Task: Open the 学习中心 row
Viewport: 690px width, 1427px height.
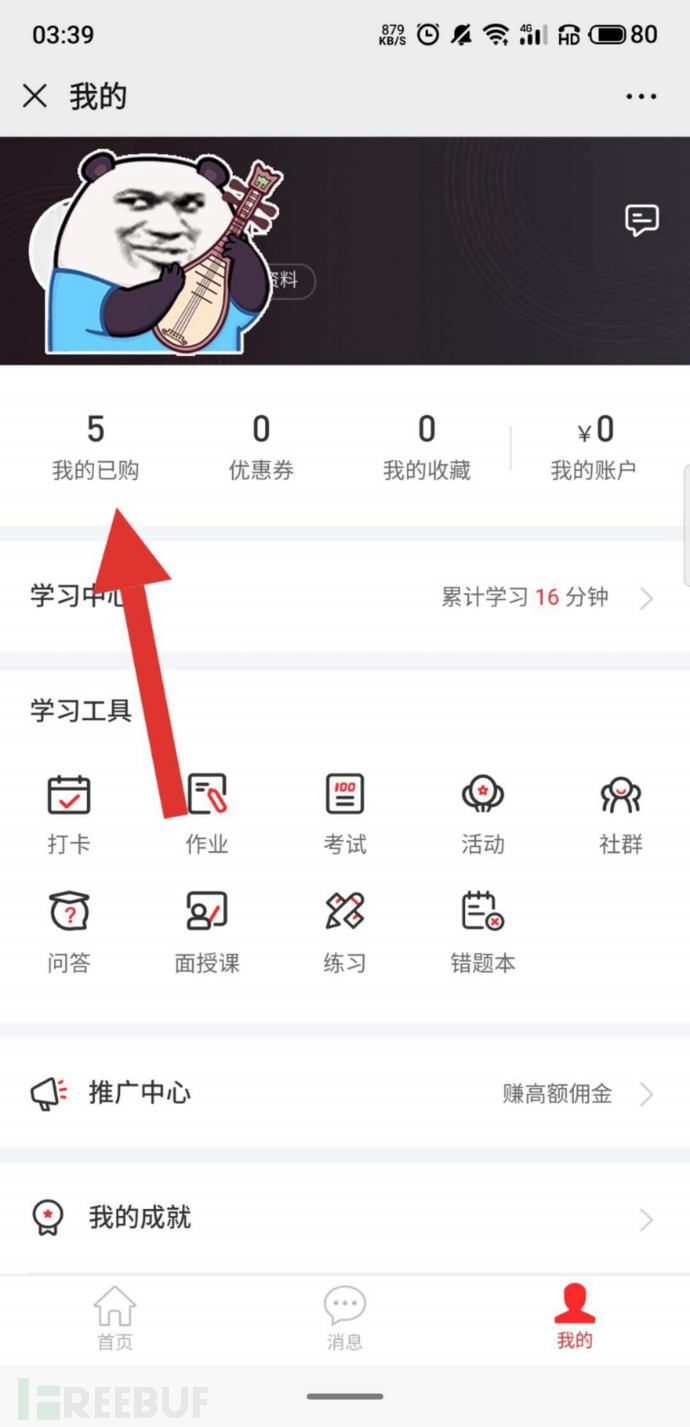Action: pyautogui.click(x=345, y=597)
